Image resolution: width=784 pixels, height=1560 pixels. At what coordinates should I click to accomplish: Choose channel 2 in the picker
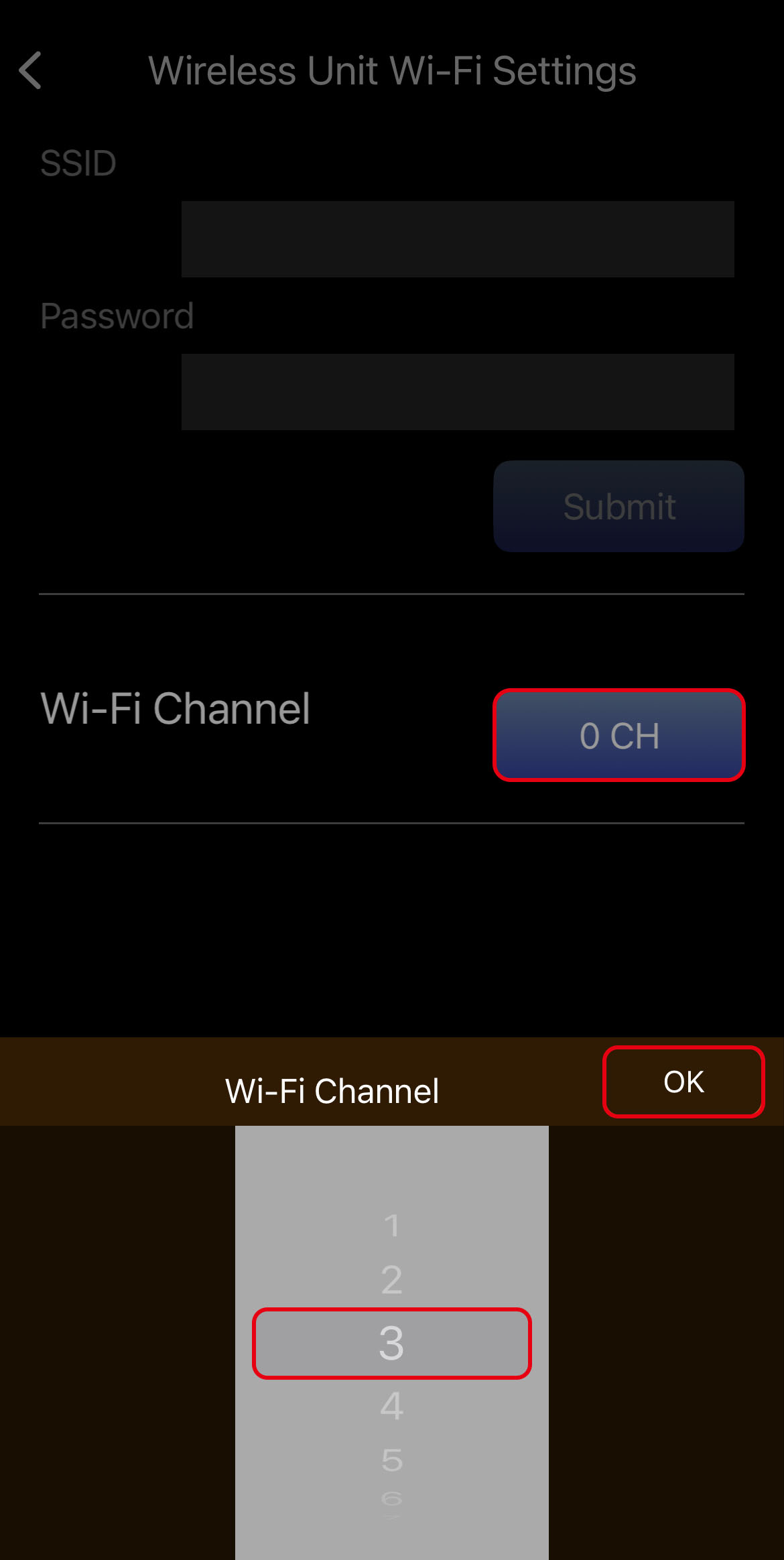tap(392, 1280)
